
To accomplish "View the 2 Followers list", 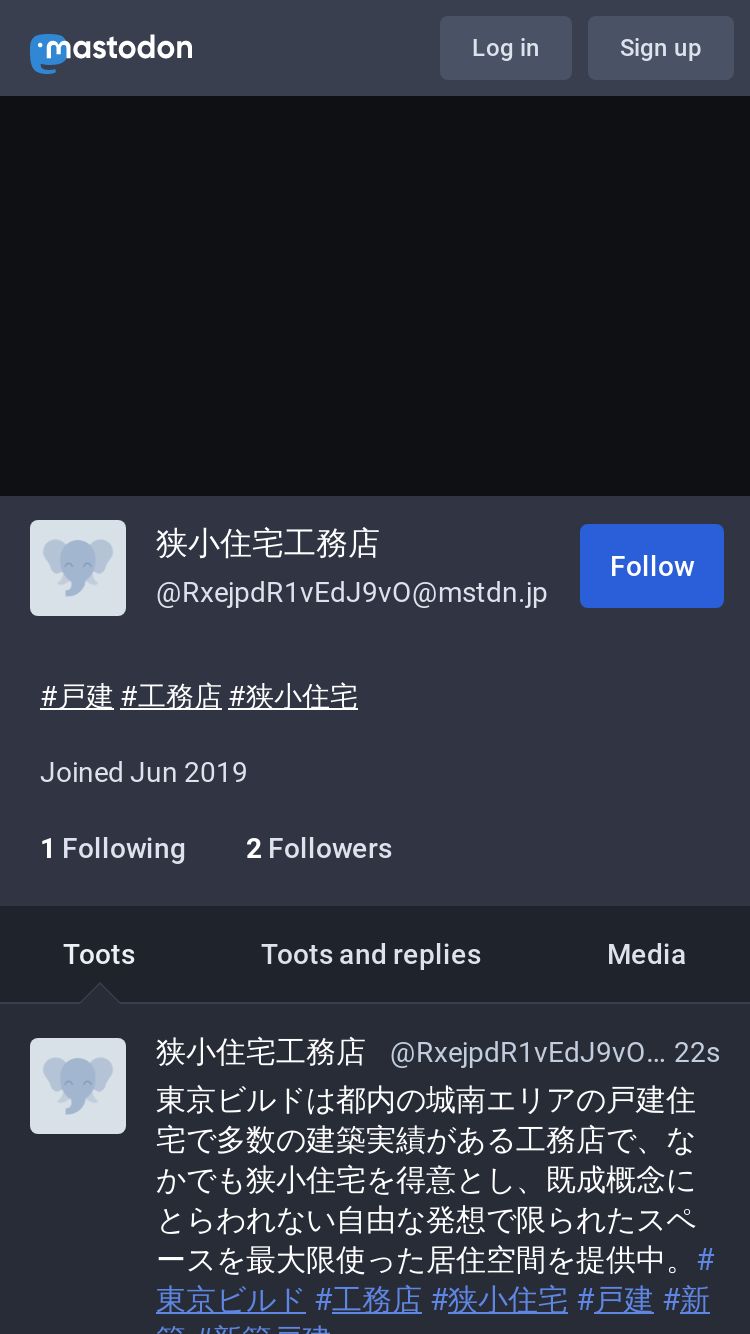I will 319,848.
